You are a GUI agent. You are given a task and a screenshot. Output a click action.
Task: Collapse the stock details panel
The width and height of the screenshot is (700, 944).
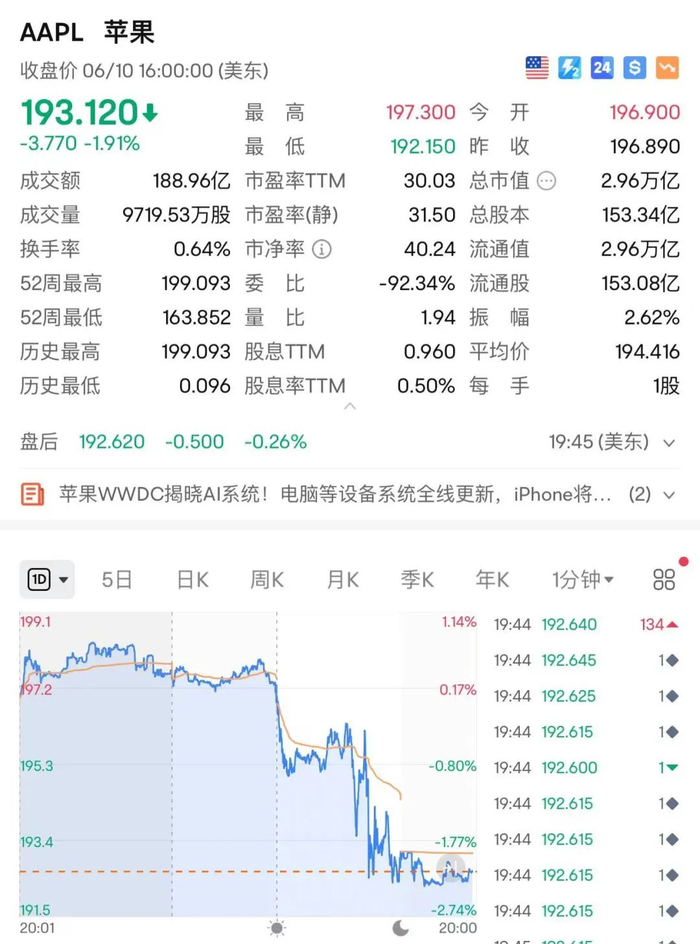tap(349, 407)
